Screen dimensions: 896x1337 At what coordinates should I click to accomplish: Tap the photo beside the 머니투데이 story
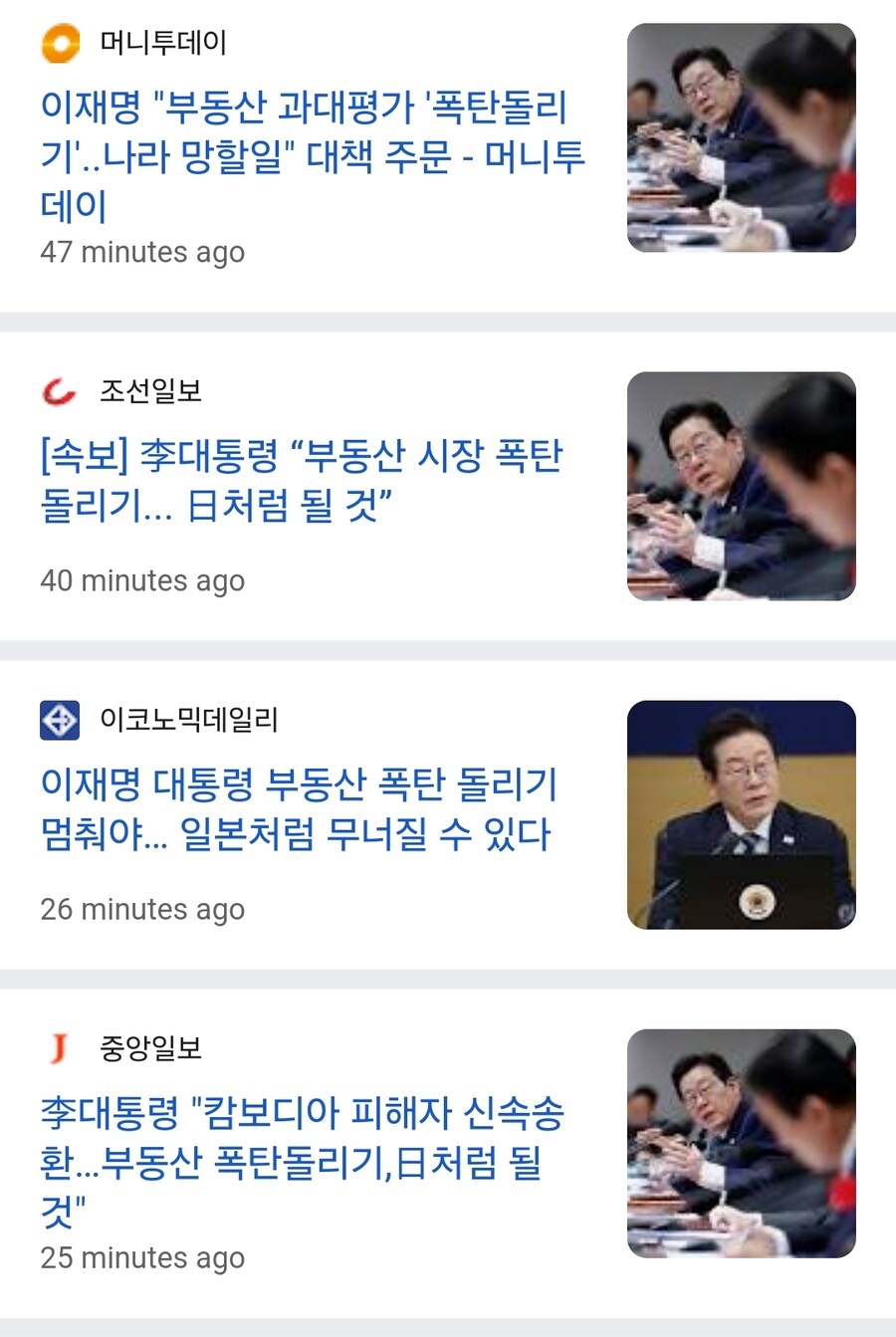pos(741,137)
